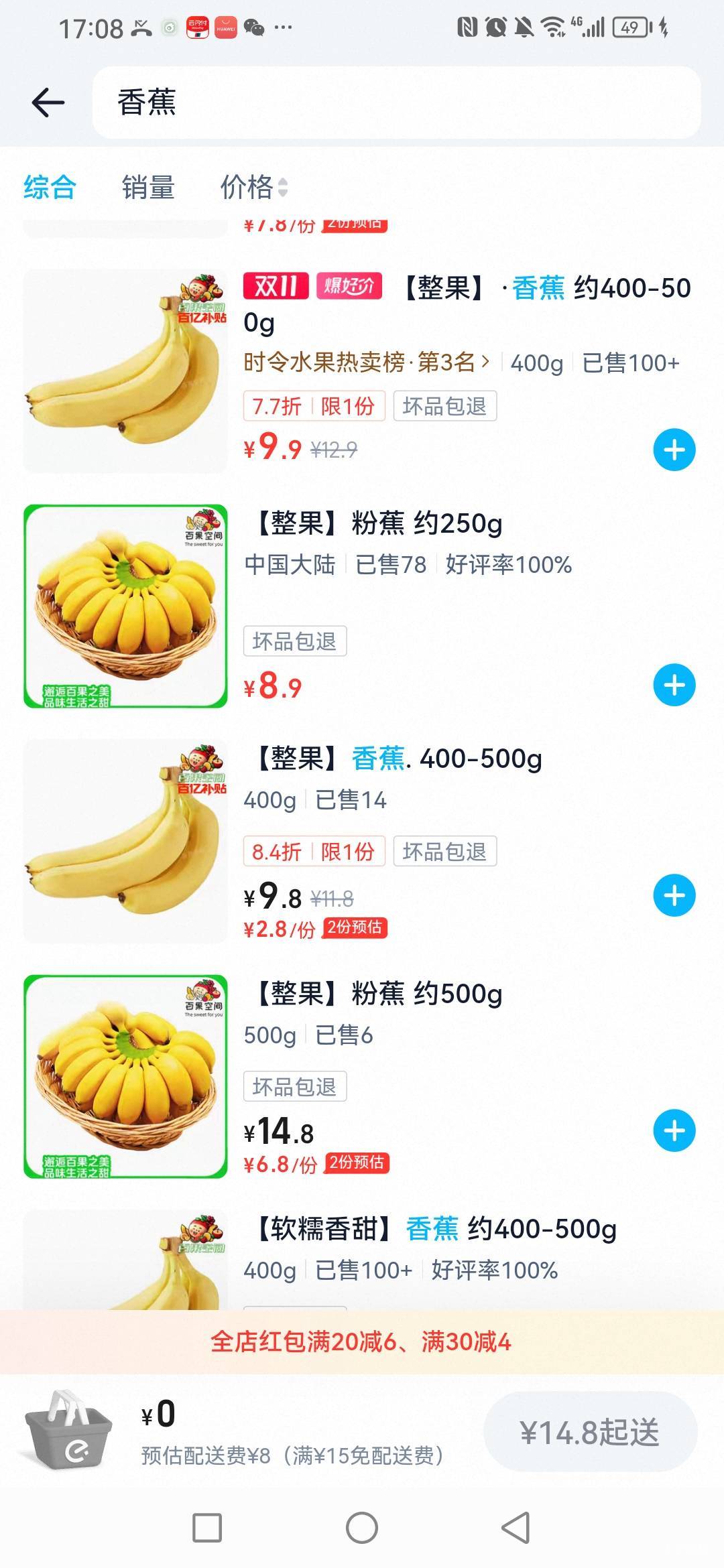Go back using the top-left arrow
Viewport: 724px width, 1568px height.
click(48, 103)
